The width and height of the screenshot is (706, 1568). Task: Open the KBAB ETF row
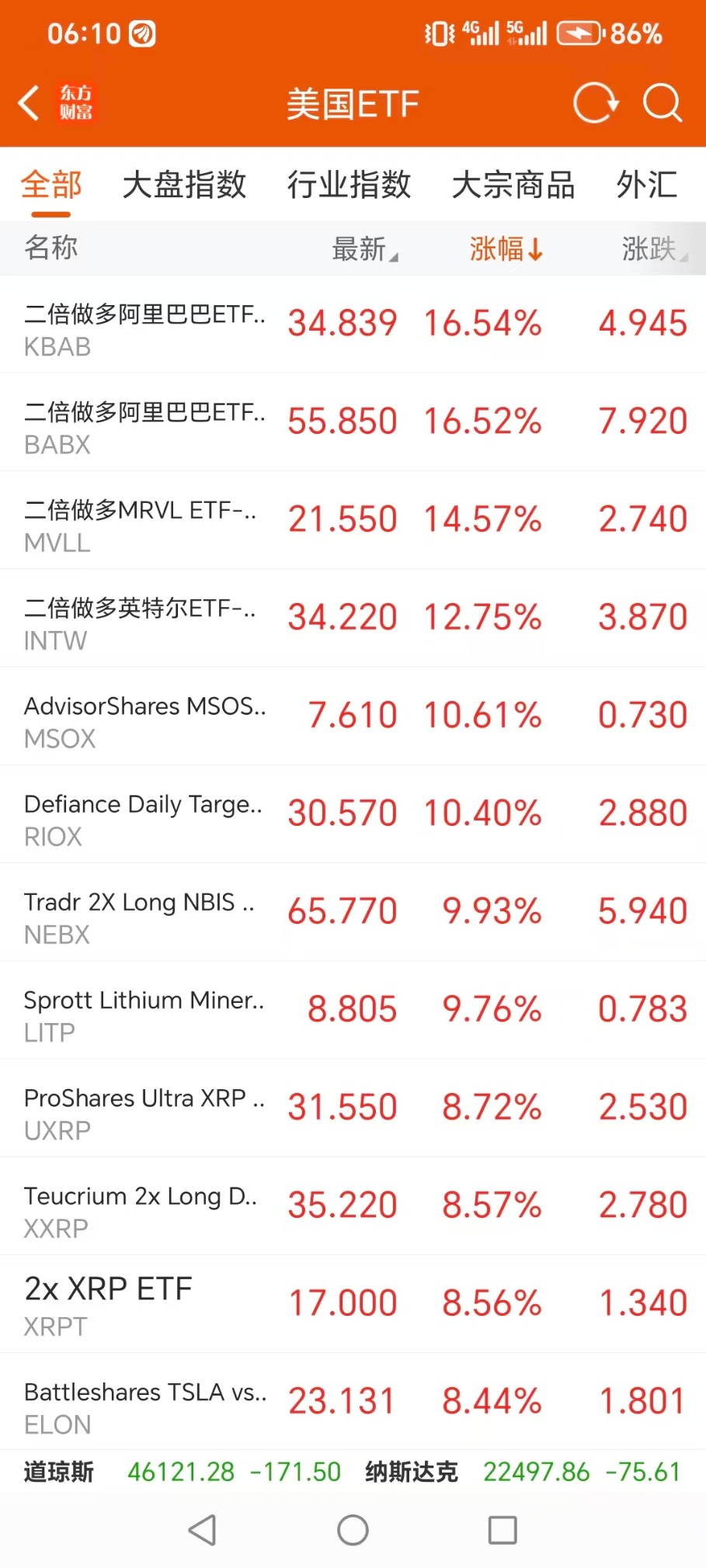point(353,324)
